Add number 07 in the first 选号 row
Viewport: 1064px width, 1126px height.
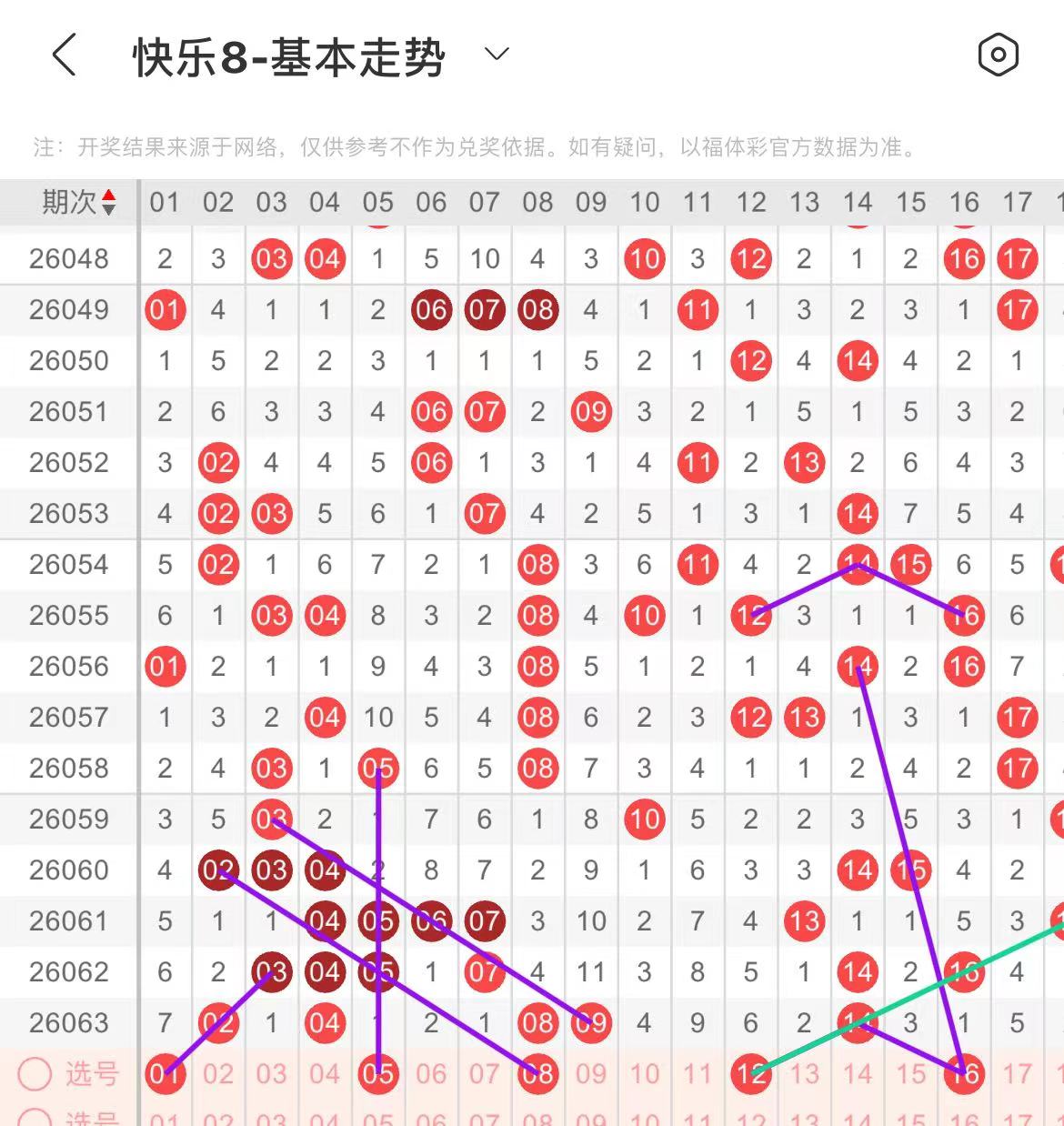point(484,1074)
